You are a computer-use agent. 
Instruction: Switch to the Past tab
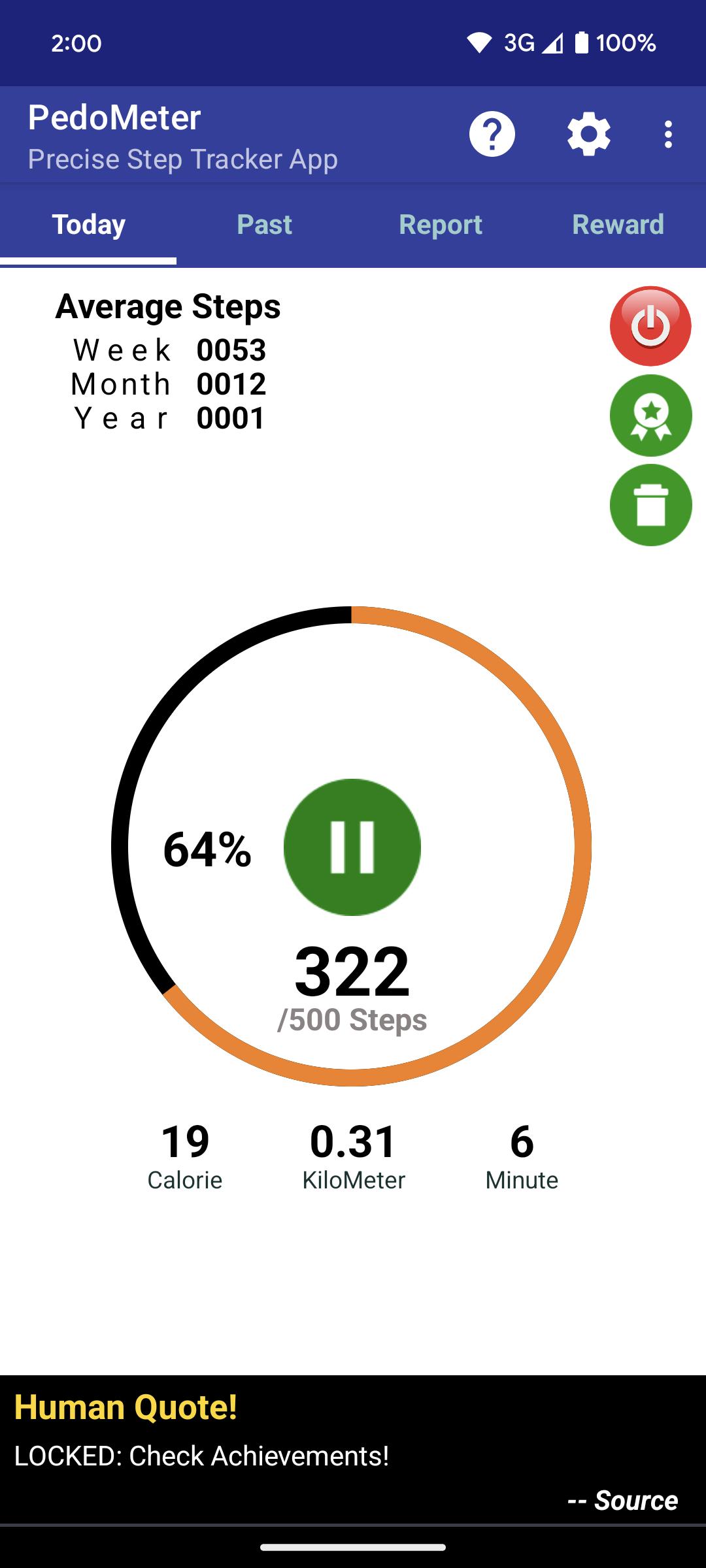[264, 224]
